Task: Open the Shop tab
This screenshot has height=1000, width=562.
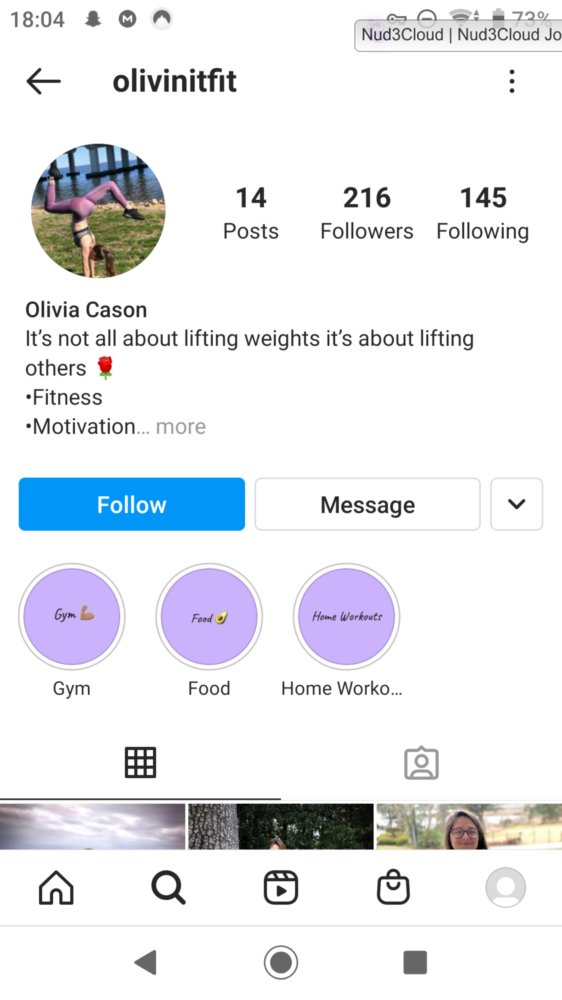Action: click(393, 888)
